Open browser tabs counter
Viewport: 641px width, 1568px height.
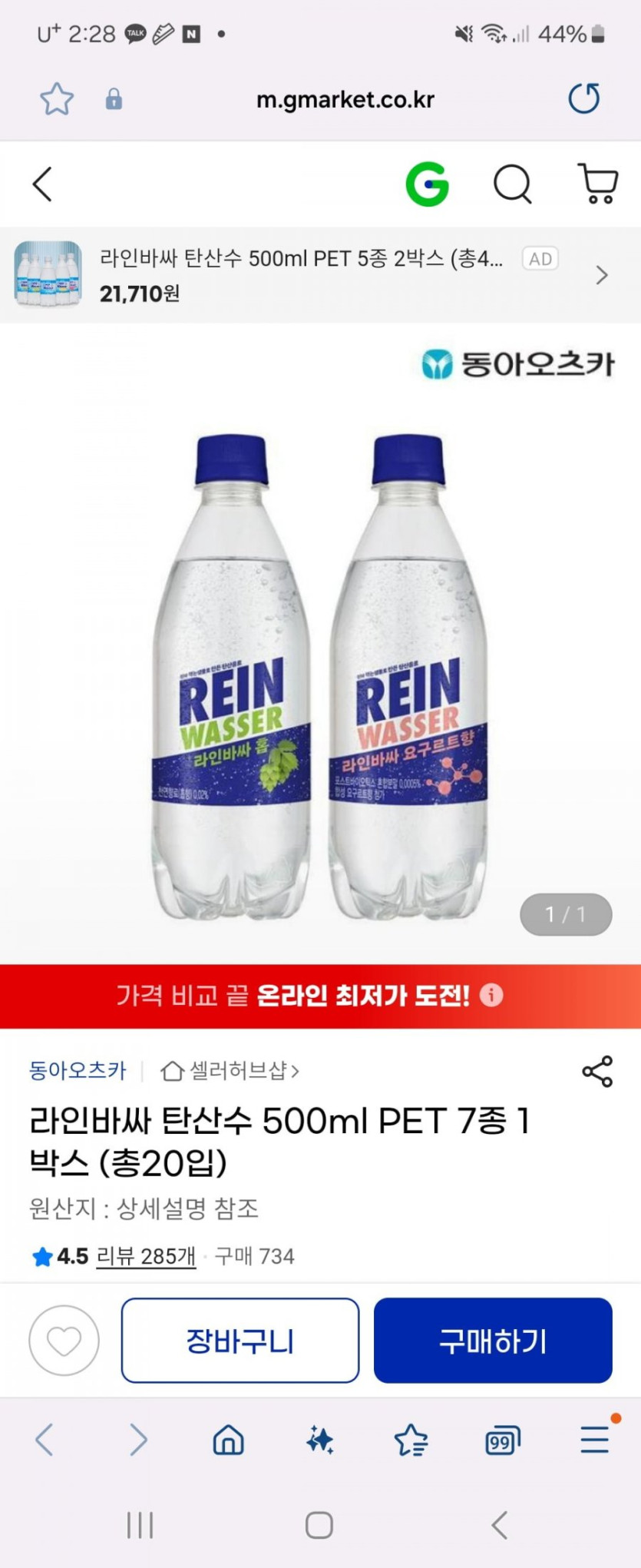coord(503,1440)
